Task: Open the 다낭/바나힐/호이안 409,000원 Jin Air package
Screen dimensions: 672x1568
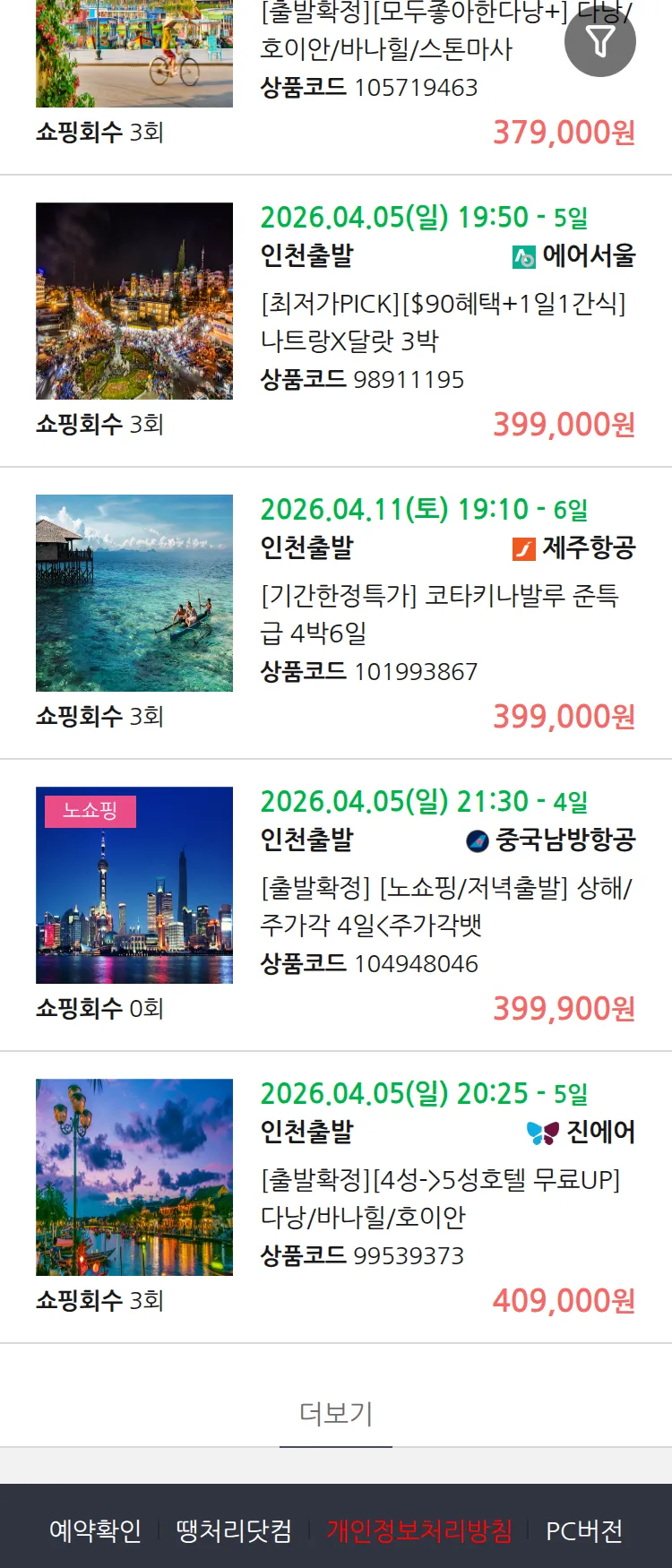Action: (x=440, y=1198)
